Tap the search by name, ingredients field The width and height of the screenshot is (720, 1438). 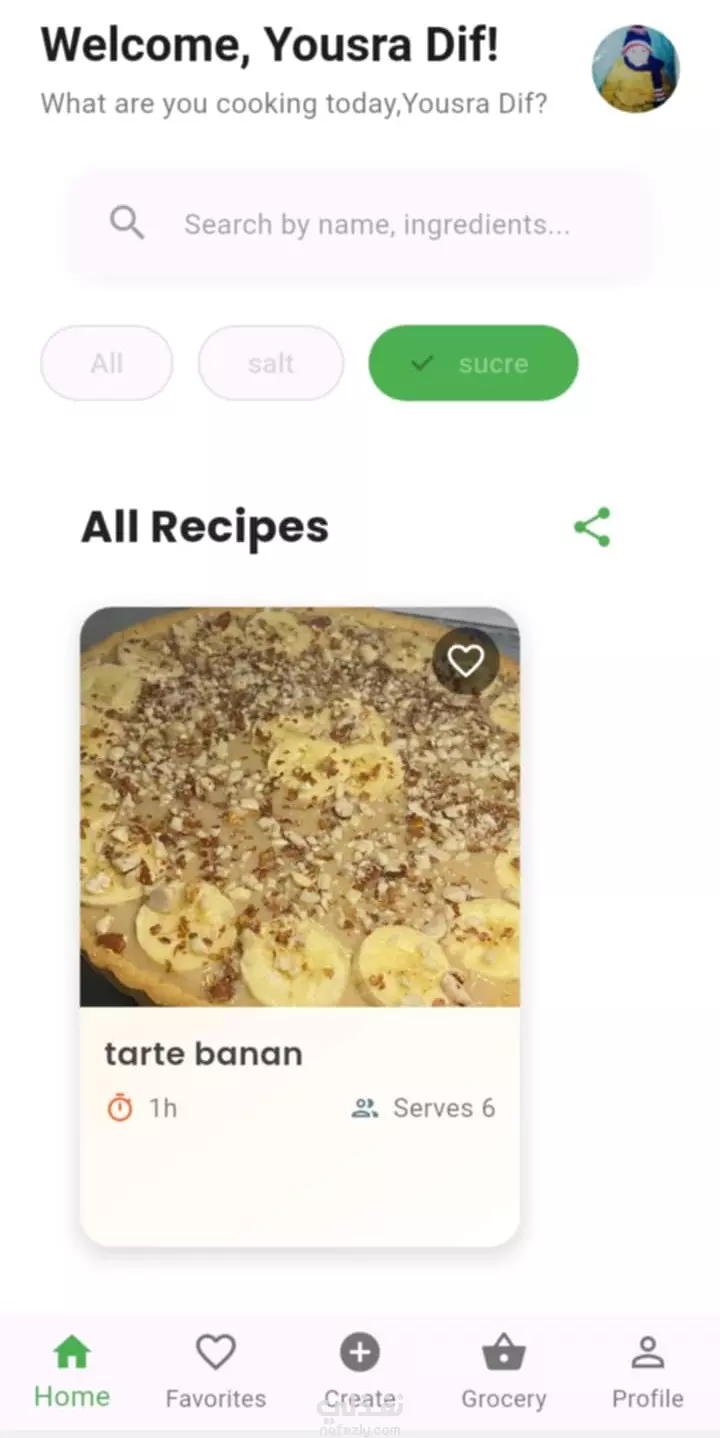[360, 224]
